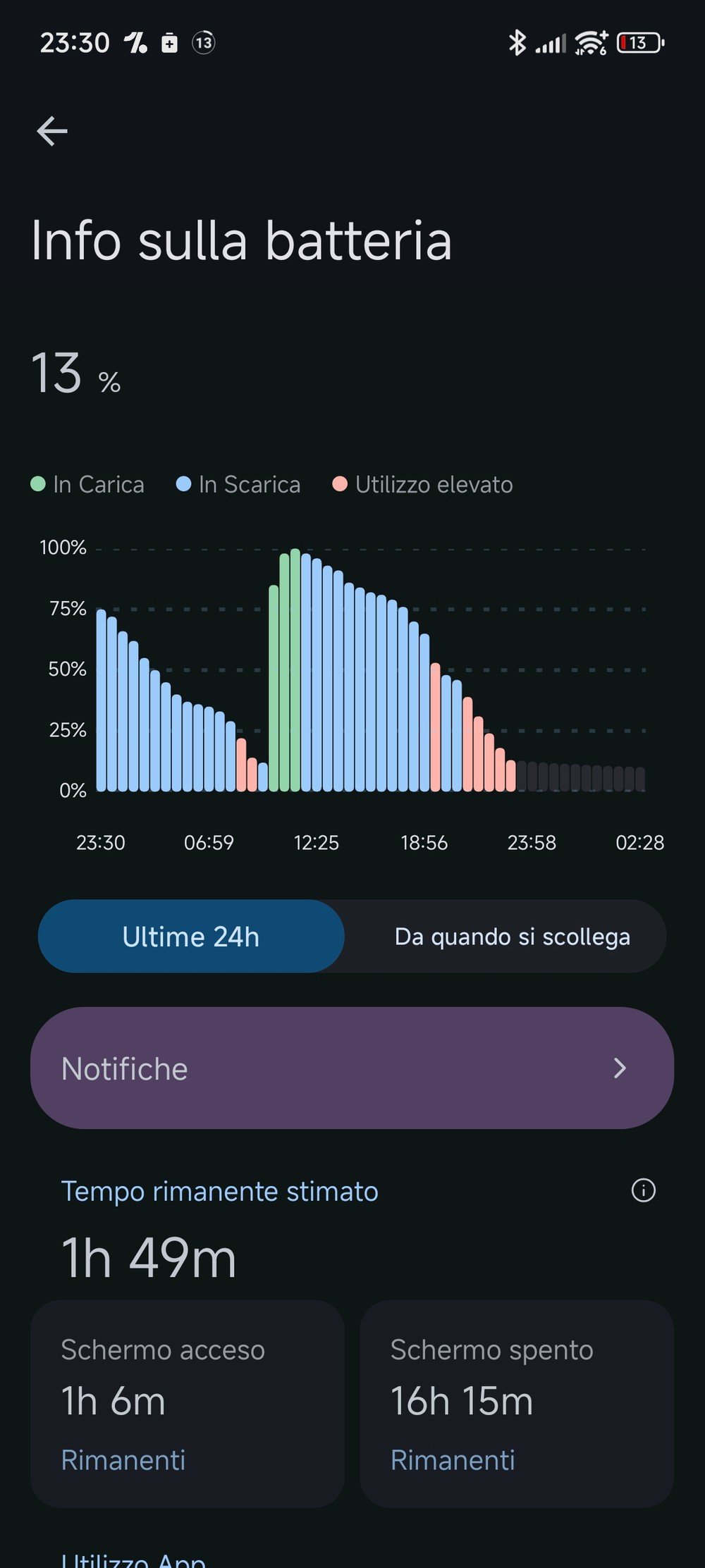Switch to Da quando si scollega
705x1568 pixels.
point(512,937)
